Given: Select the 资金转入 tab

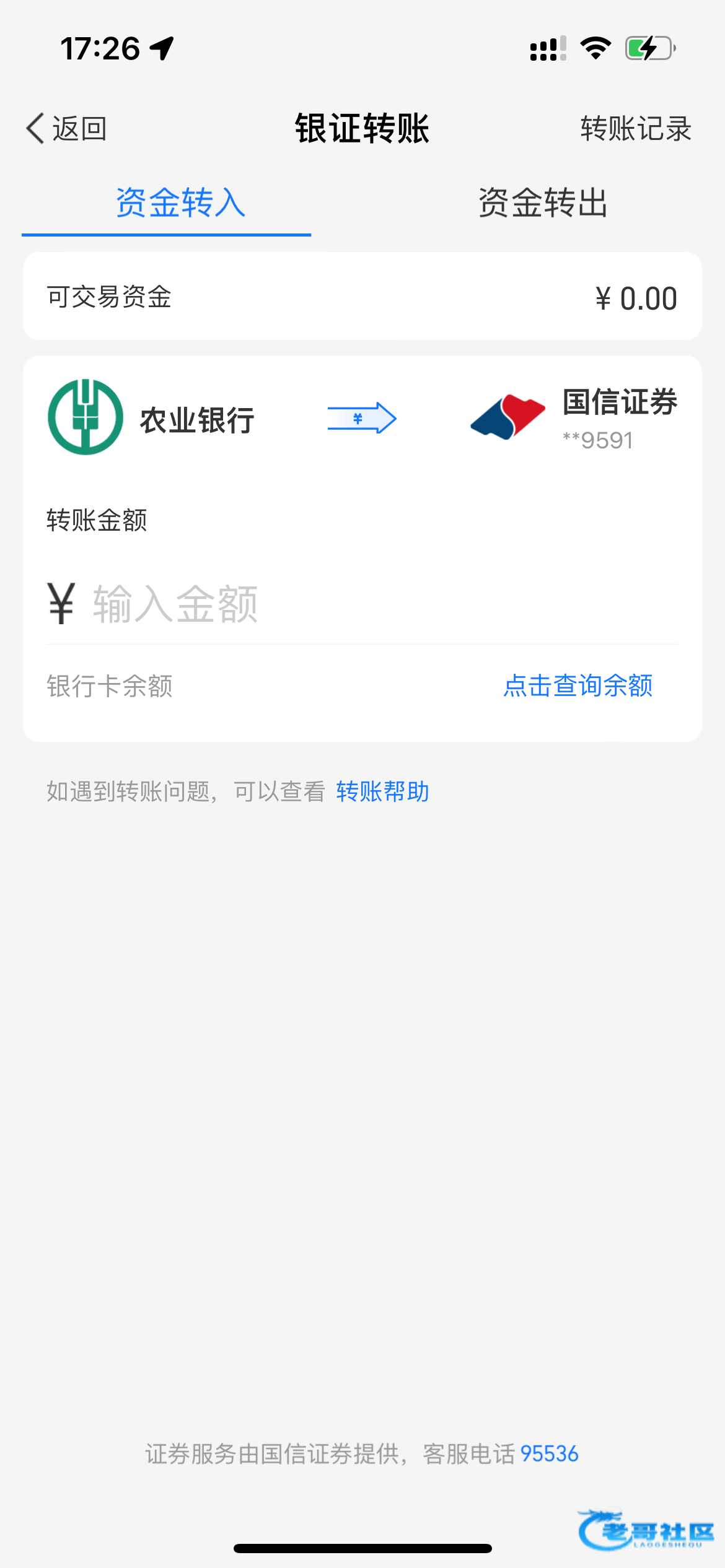Looking at the screenshot, I should tap(180, 203).
